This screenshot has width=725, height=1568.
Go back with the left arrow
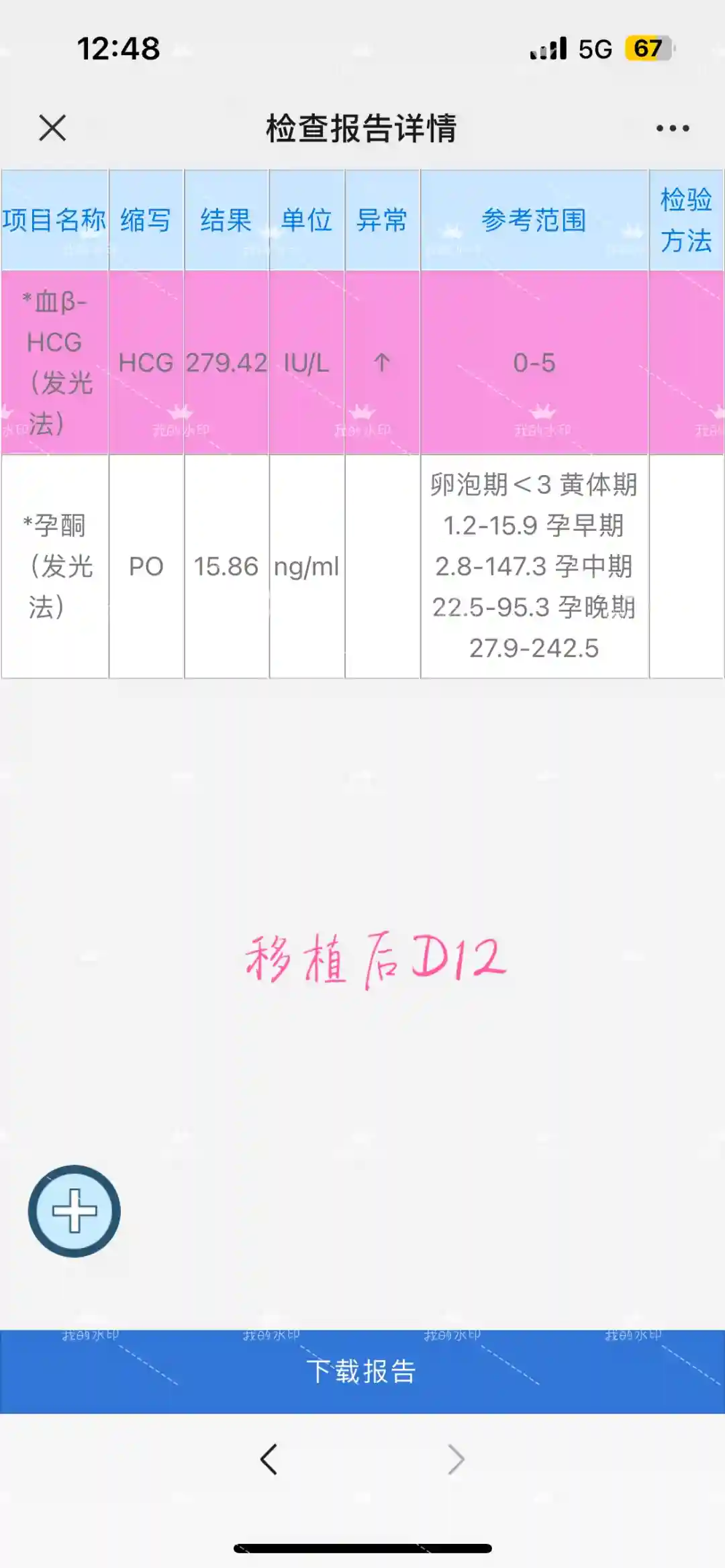(269, 1459)
